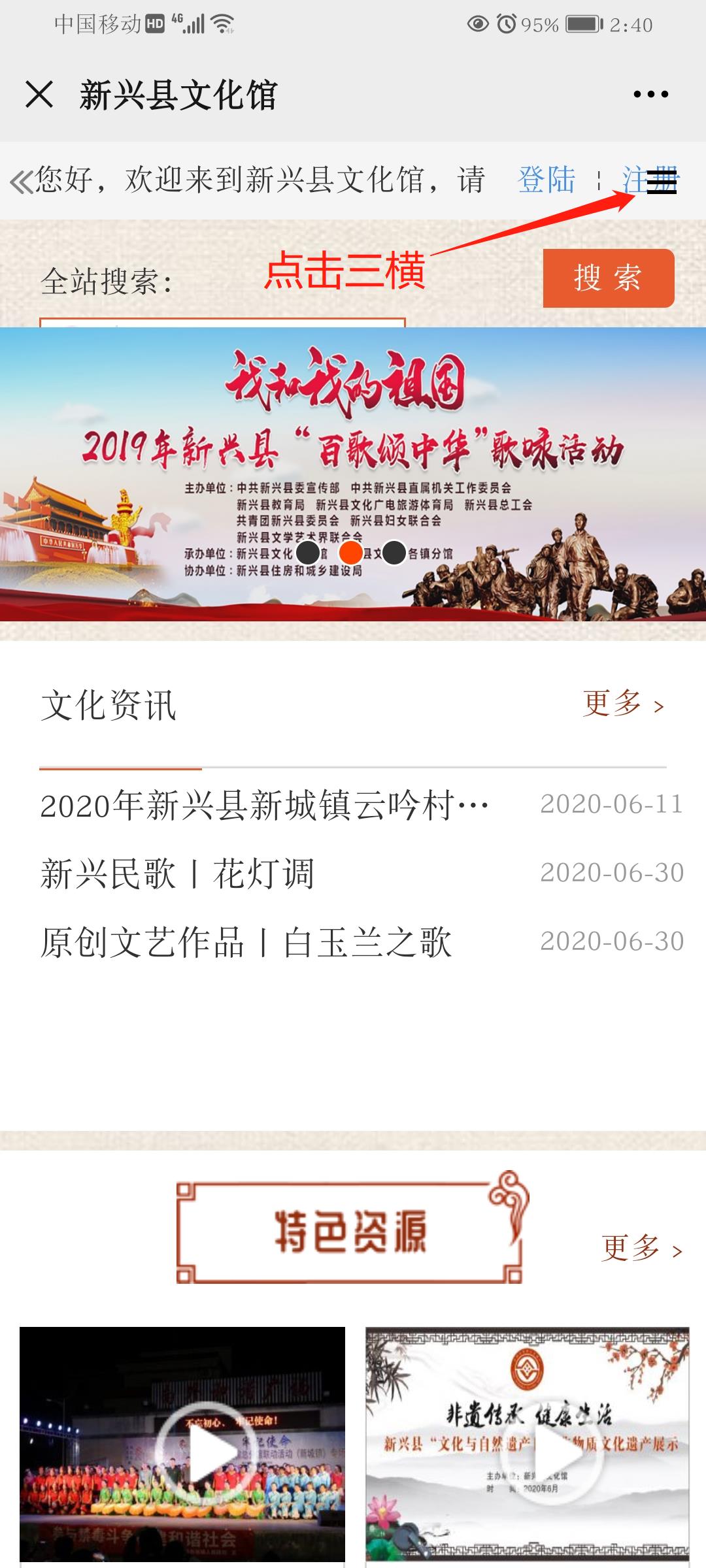The width and height of the screenshot is (706, 1568).
Task: View 更多 next to 特色资源
Action: pos(642,1248)
